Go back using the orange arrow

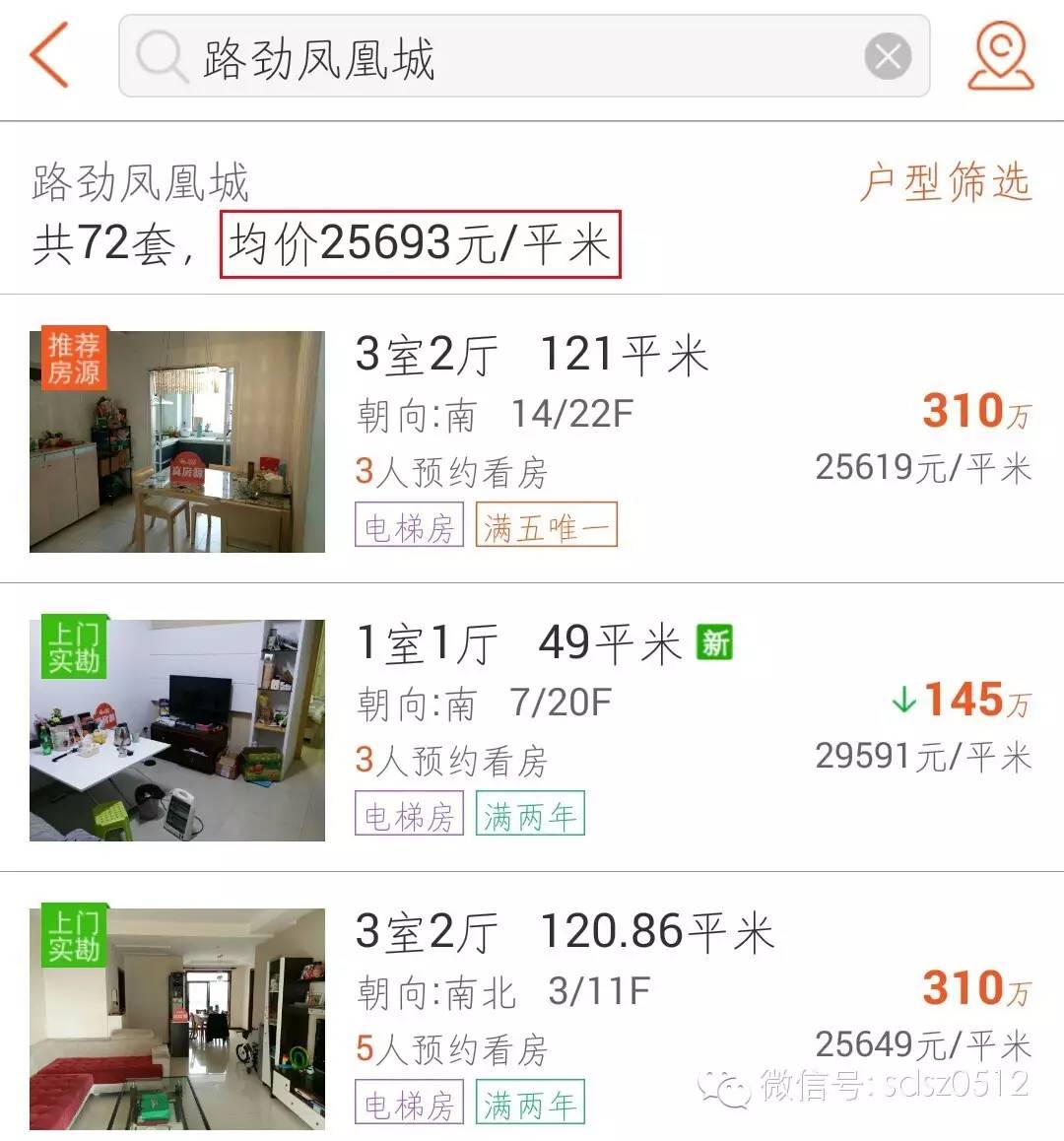[x=49, y=55]
